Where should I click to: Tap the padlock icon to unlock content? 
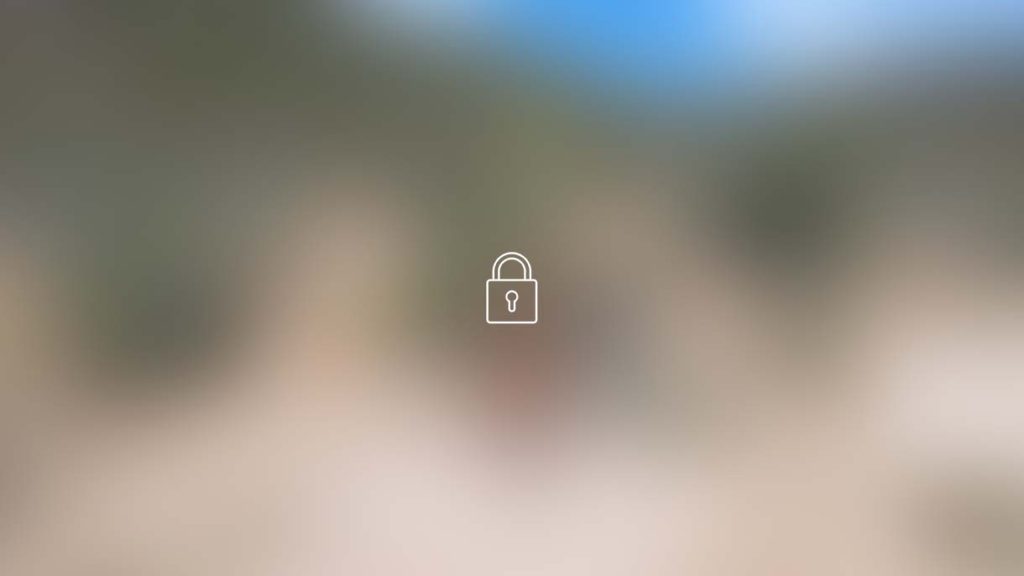click(x=511, y=290)
